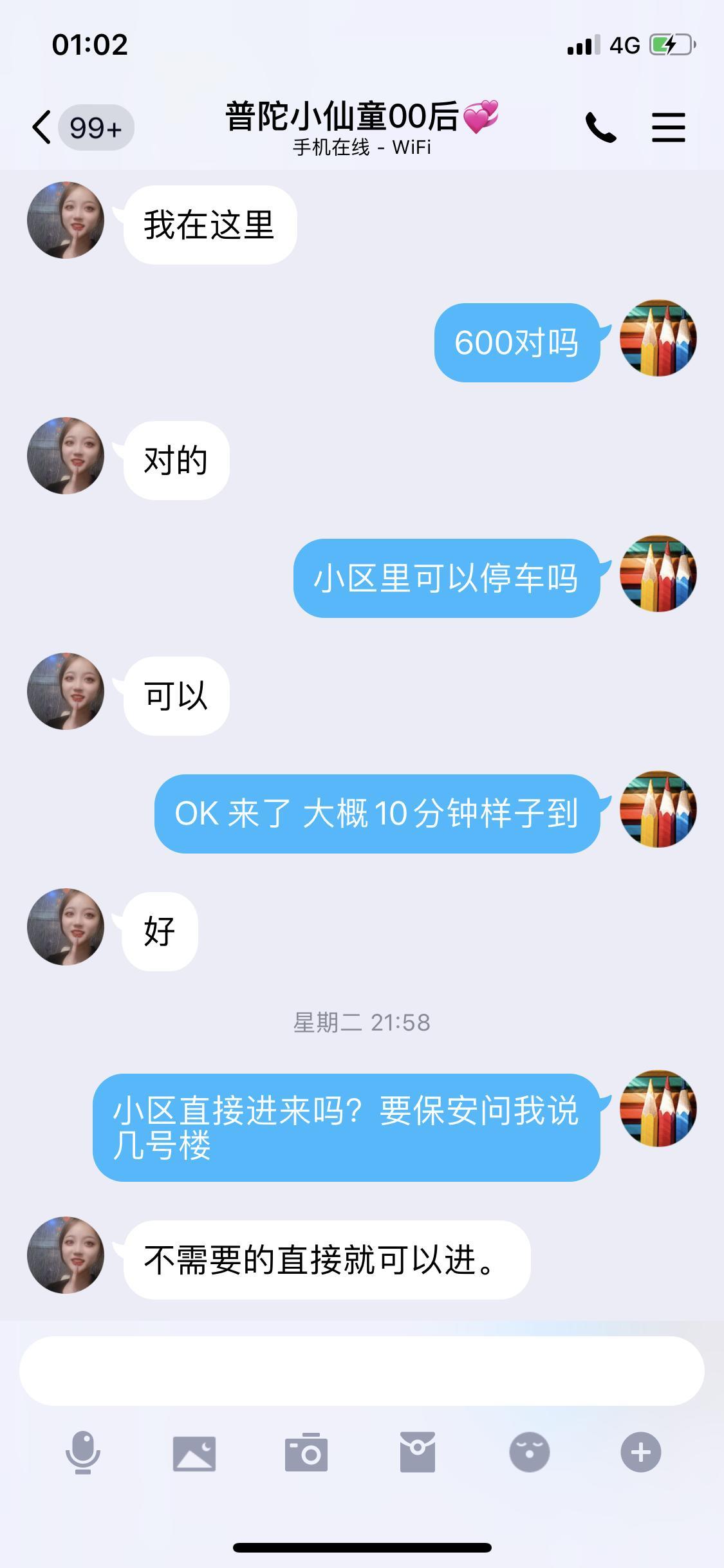Start a voice call with this contact
This screenshot has height=1568, width=724.
pos(600,127)
